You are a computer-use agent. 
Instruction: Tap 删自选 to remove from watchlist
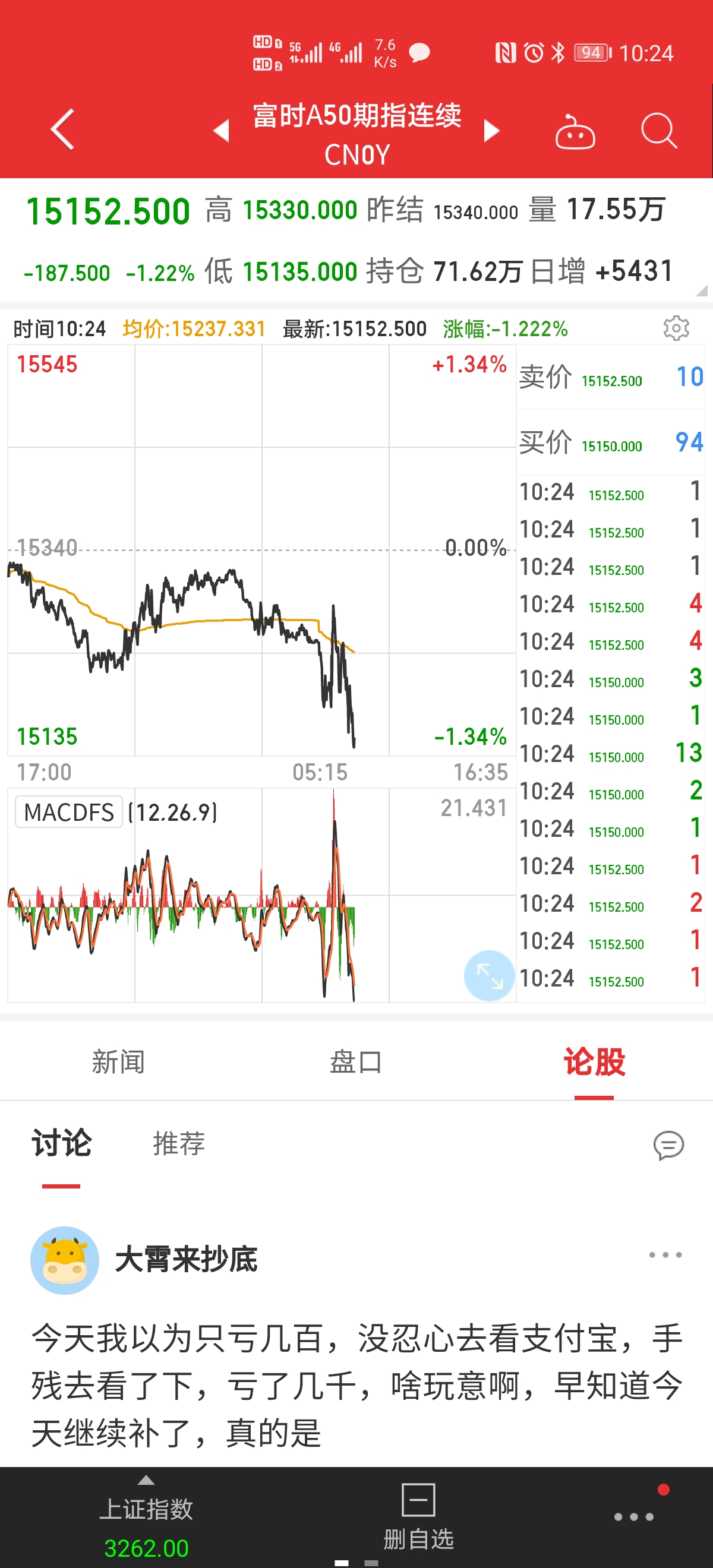tap(418, 1517)
